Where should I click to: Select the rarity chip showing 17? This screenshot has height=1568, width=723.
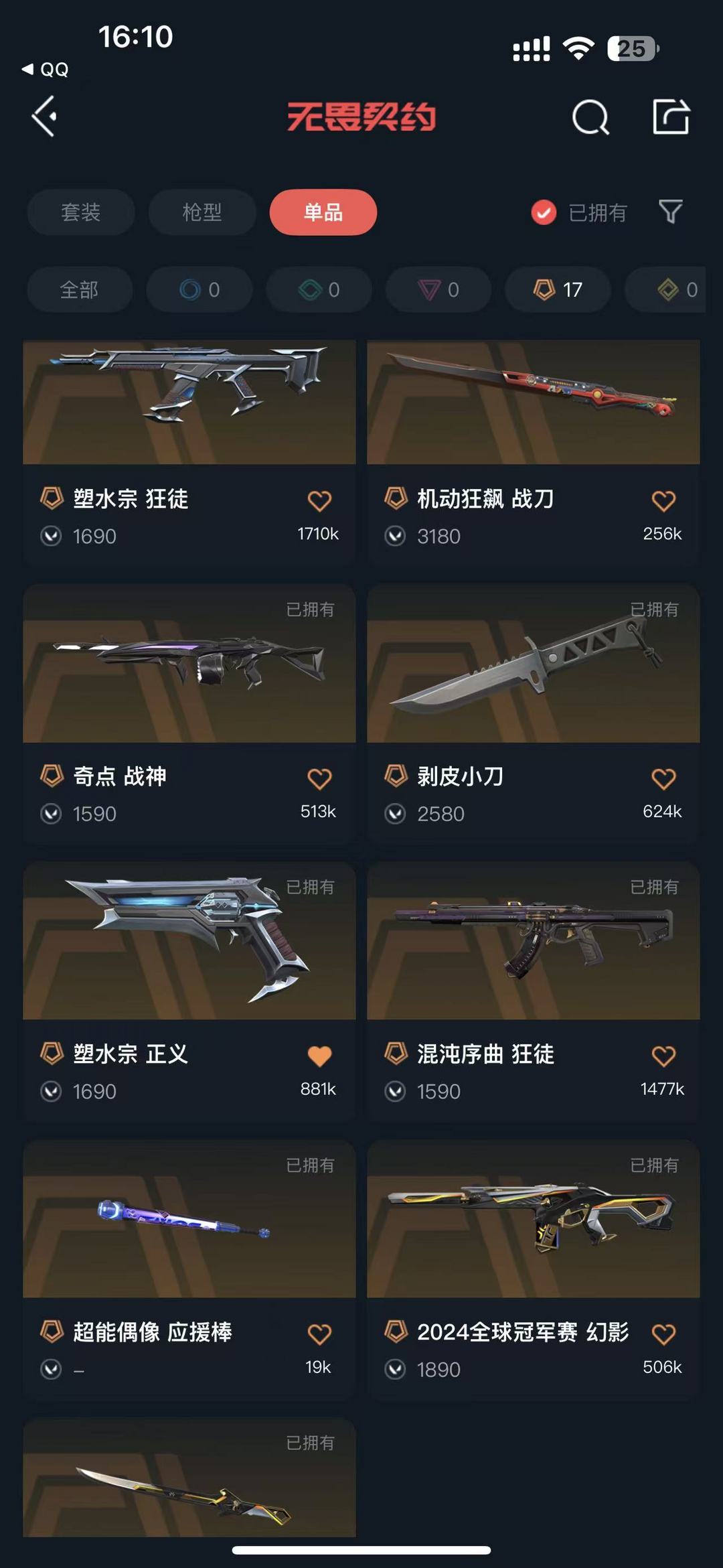[x=558, y=289]
